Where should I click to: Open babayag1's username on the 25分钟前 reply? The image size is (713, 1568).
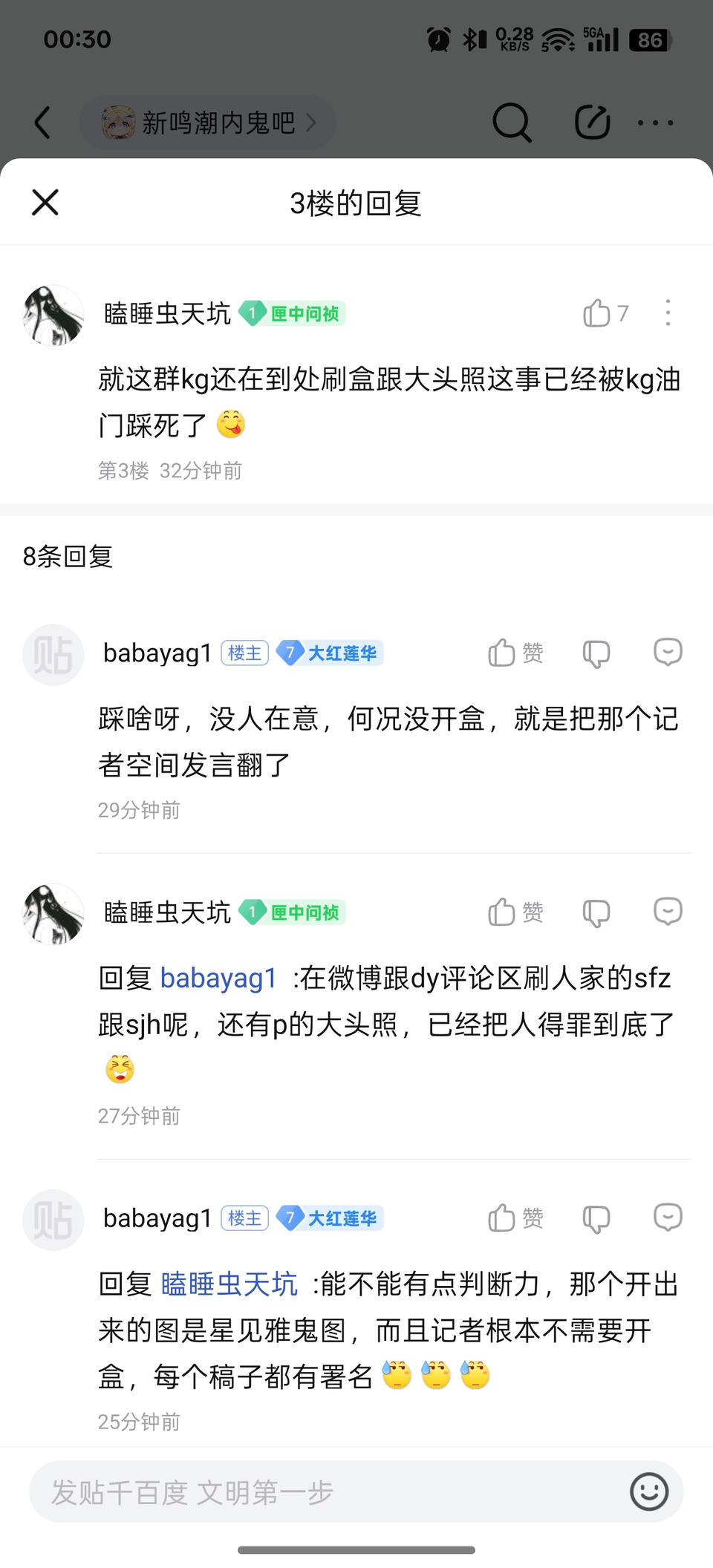(x=157, y=1218)
